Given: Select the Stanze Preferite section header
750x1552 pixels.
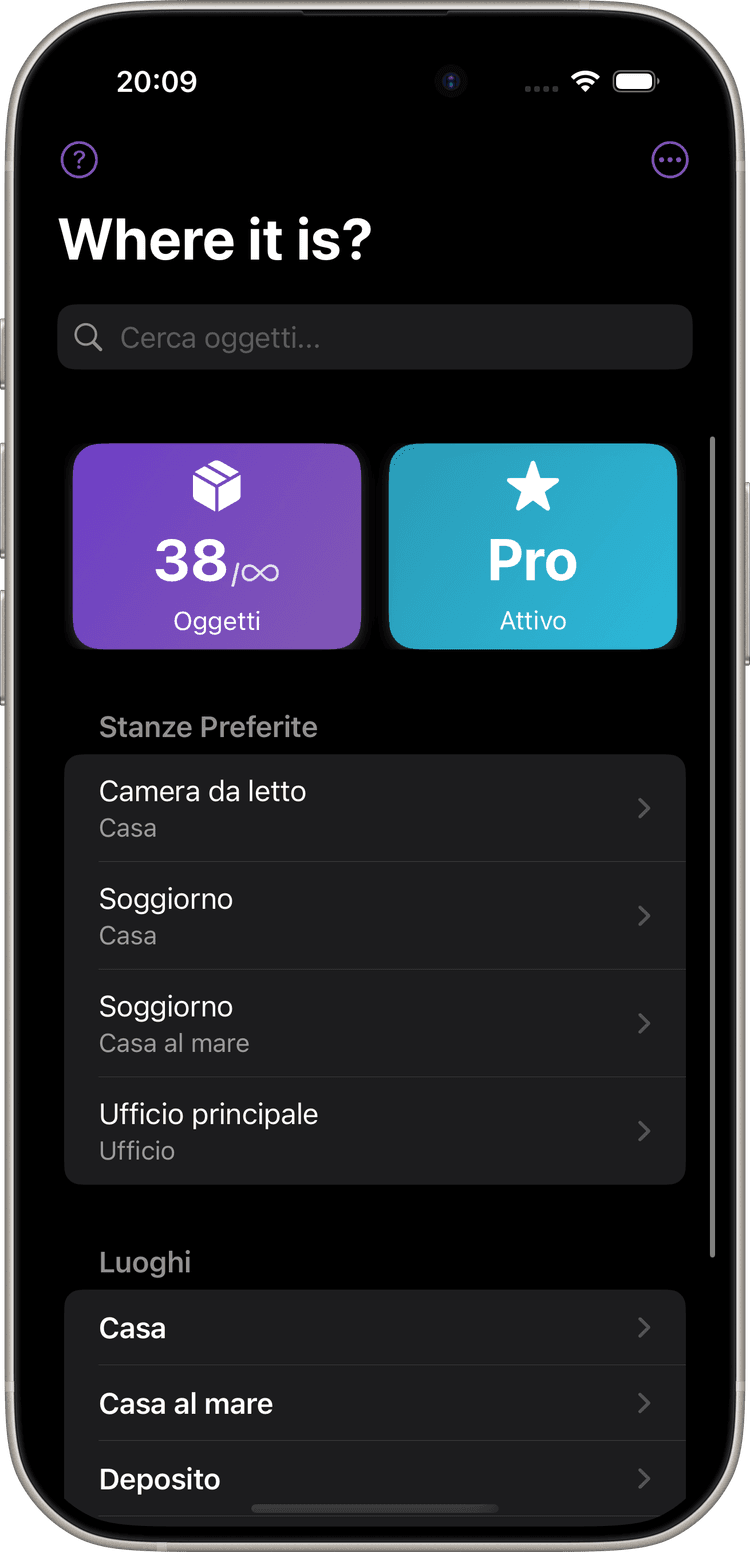Looking at the screenshot, I should click(x=207, y=727).
